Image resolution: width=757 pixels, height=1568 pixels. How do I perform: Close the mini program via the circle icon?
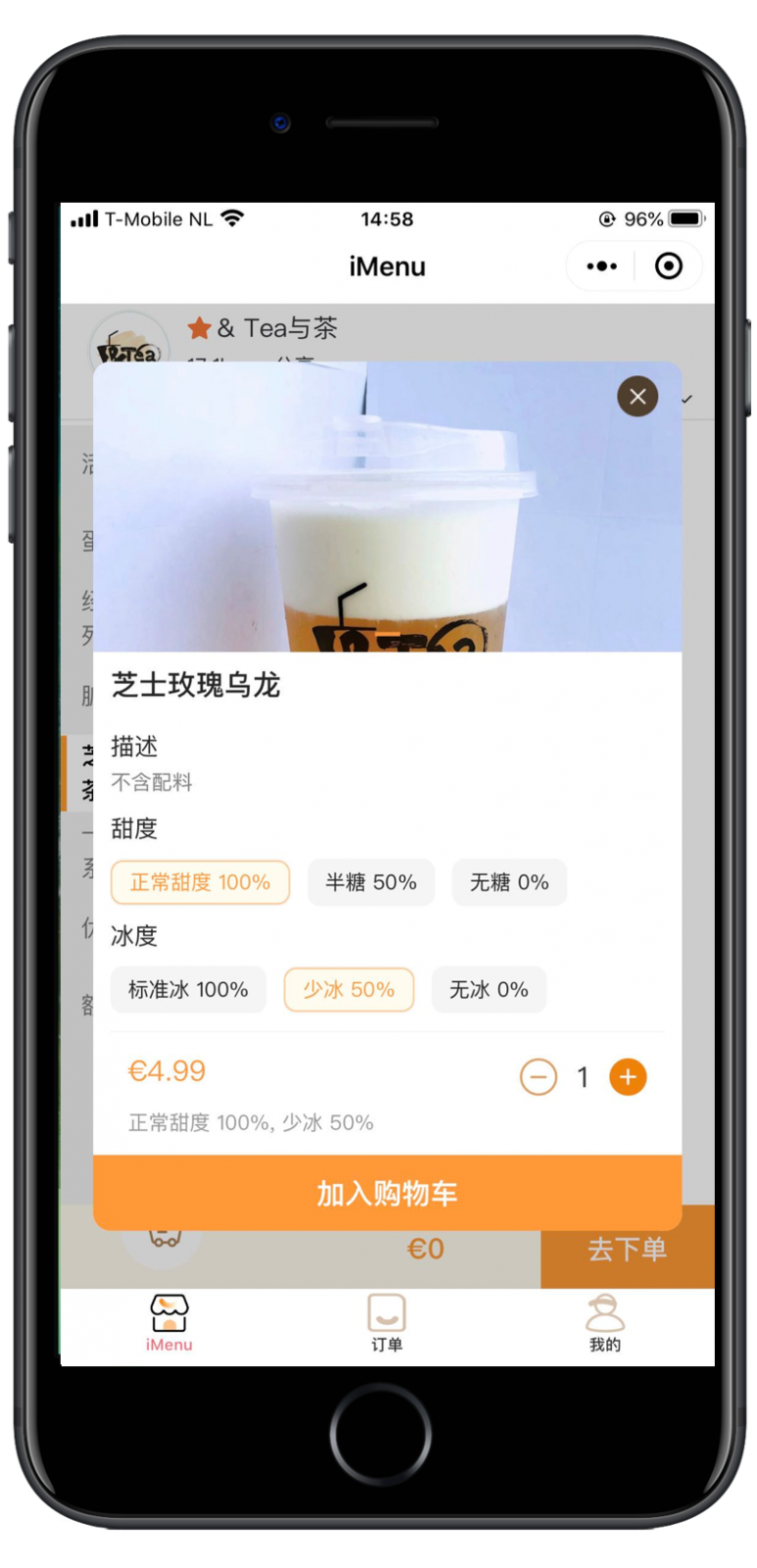click(669, 267)
